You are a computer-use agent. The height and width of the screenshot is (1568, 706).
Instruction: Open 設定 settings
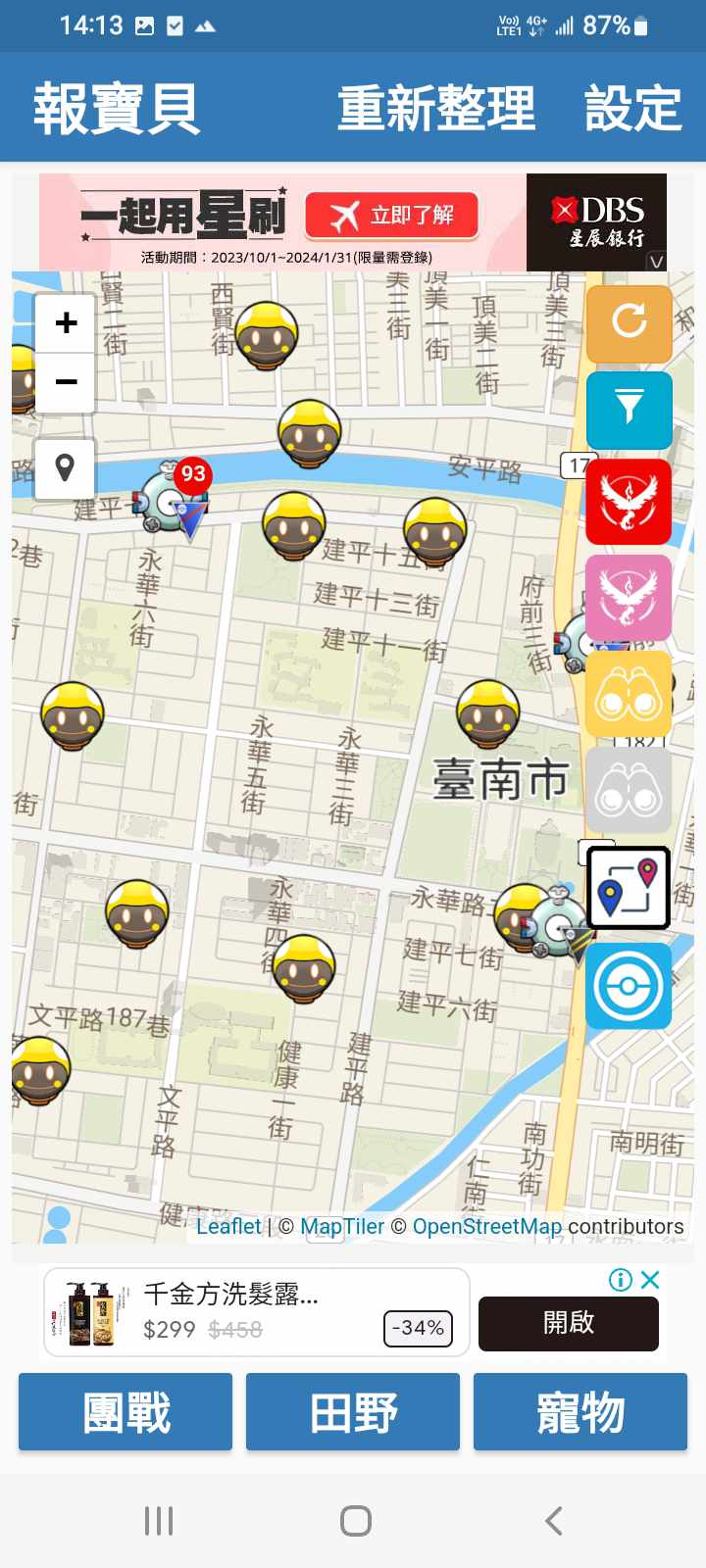point(632,108)
